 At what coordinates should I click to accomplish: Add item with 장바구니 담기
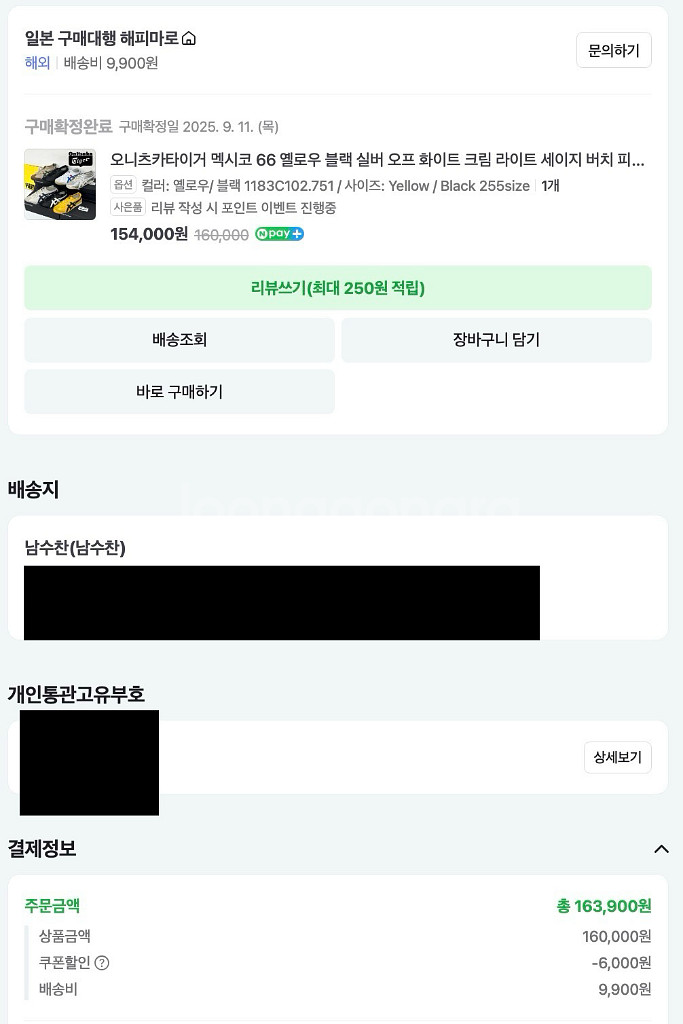(496, 340)
